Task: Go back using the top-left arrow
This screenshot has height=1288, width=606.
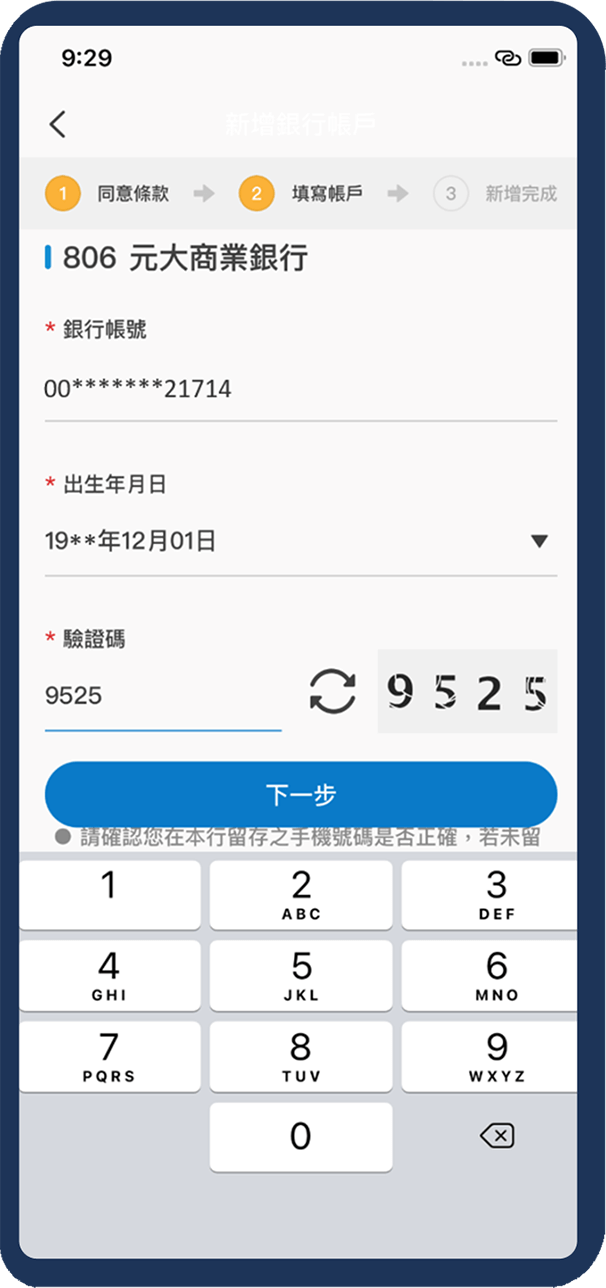Action: tap(58, 124)
